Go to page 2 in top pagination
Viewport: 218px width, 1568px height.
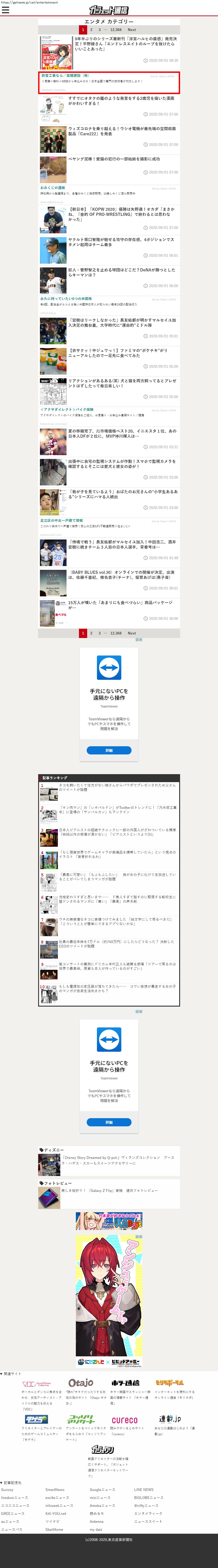click(91, 29)
